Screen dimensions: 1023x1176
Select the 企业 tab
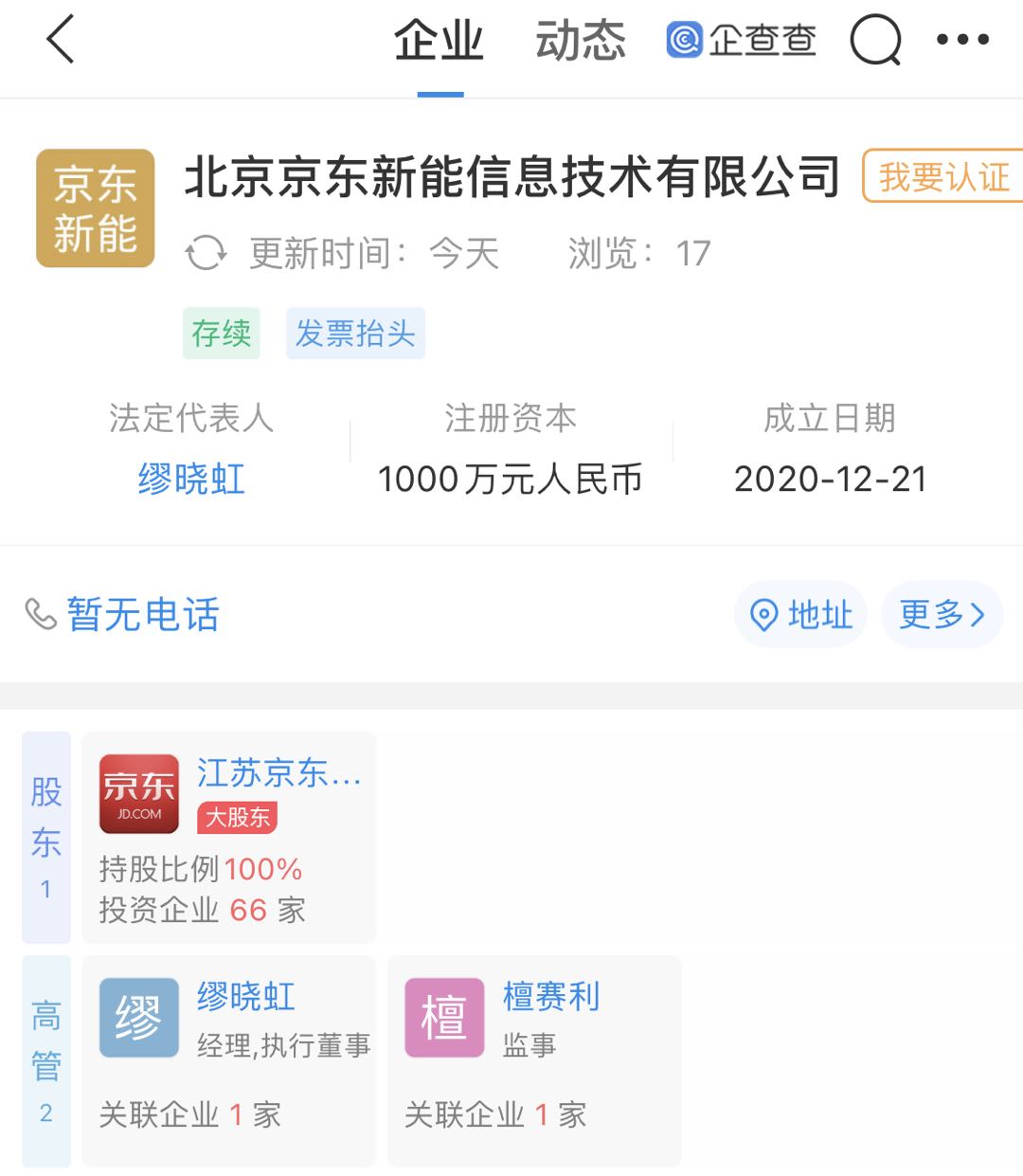(439, 42)
